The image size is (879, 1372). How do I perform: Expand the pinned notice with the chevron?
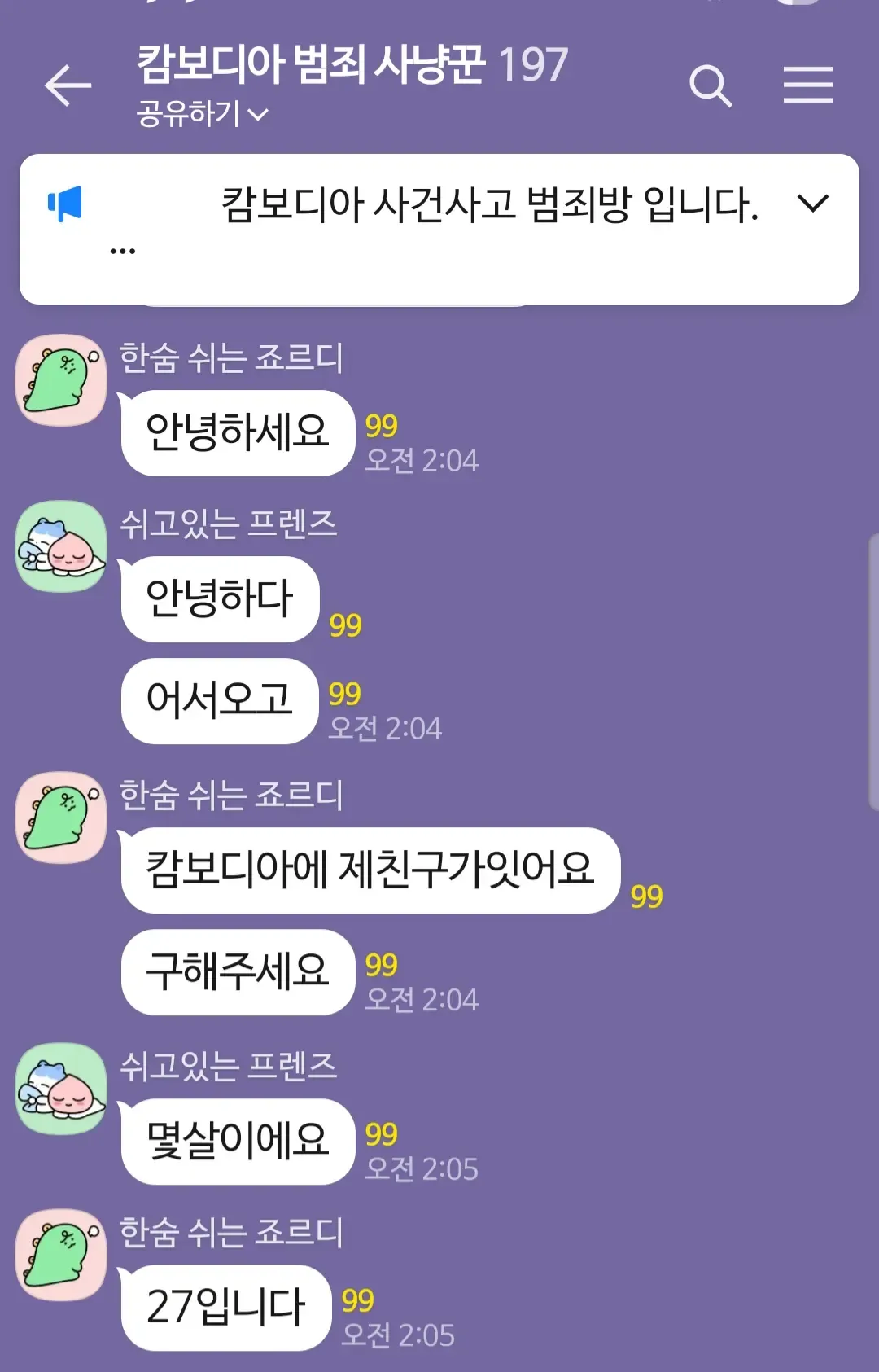pos(812,203)
